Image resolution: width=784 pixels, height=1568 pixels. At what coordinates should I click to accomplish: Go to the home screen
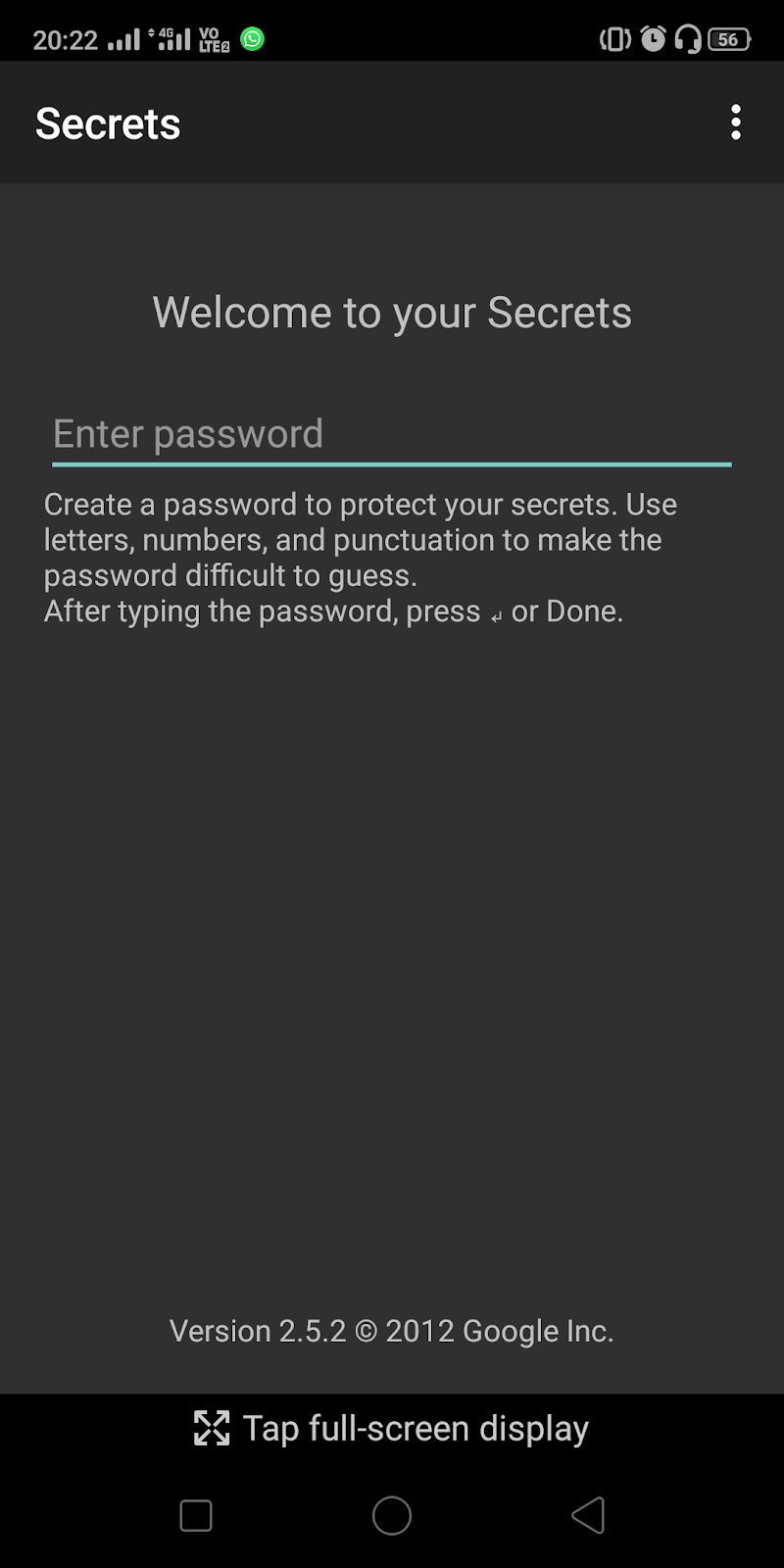[392, 1515]
